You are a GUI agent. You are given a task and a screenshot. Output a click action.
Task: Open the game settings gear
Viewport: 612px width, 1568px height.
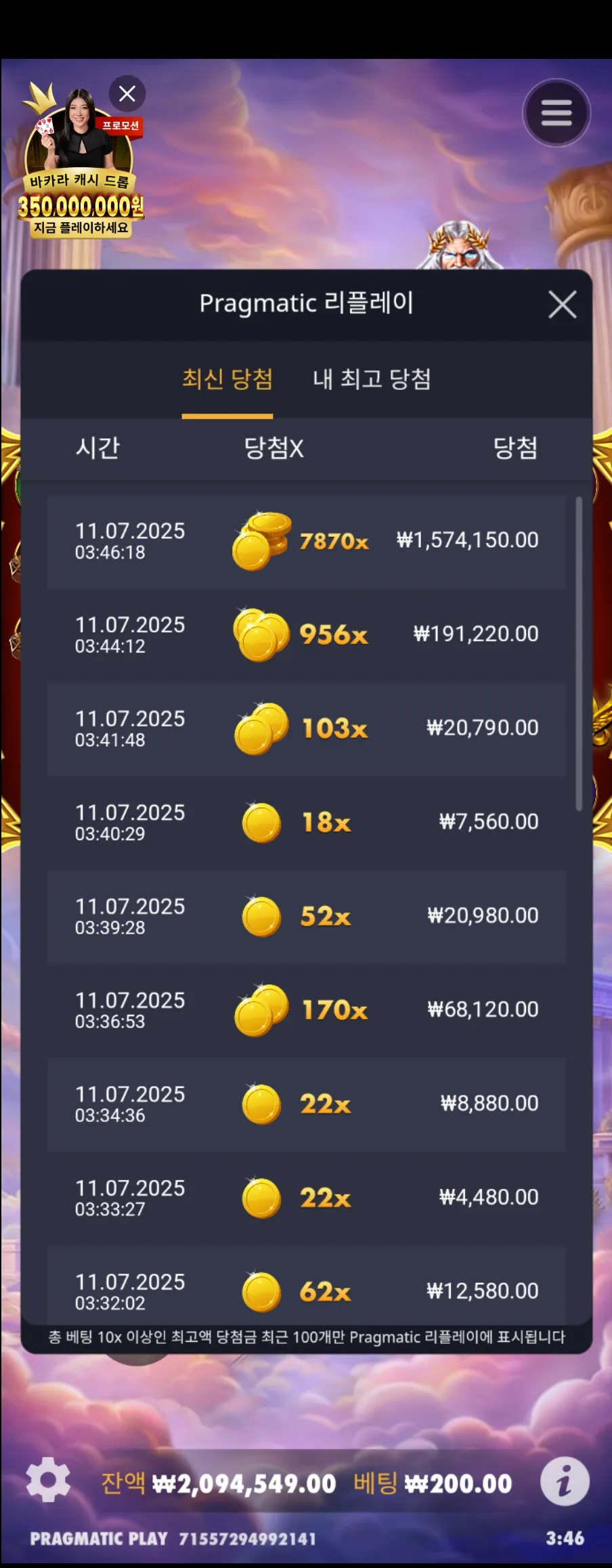point(48,1480)
